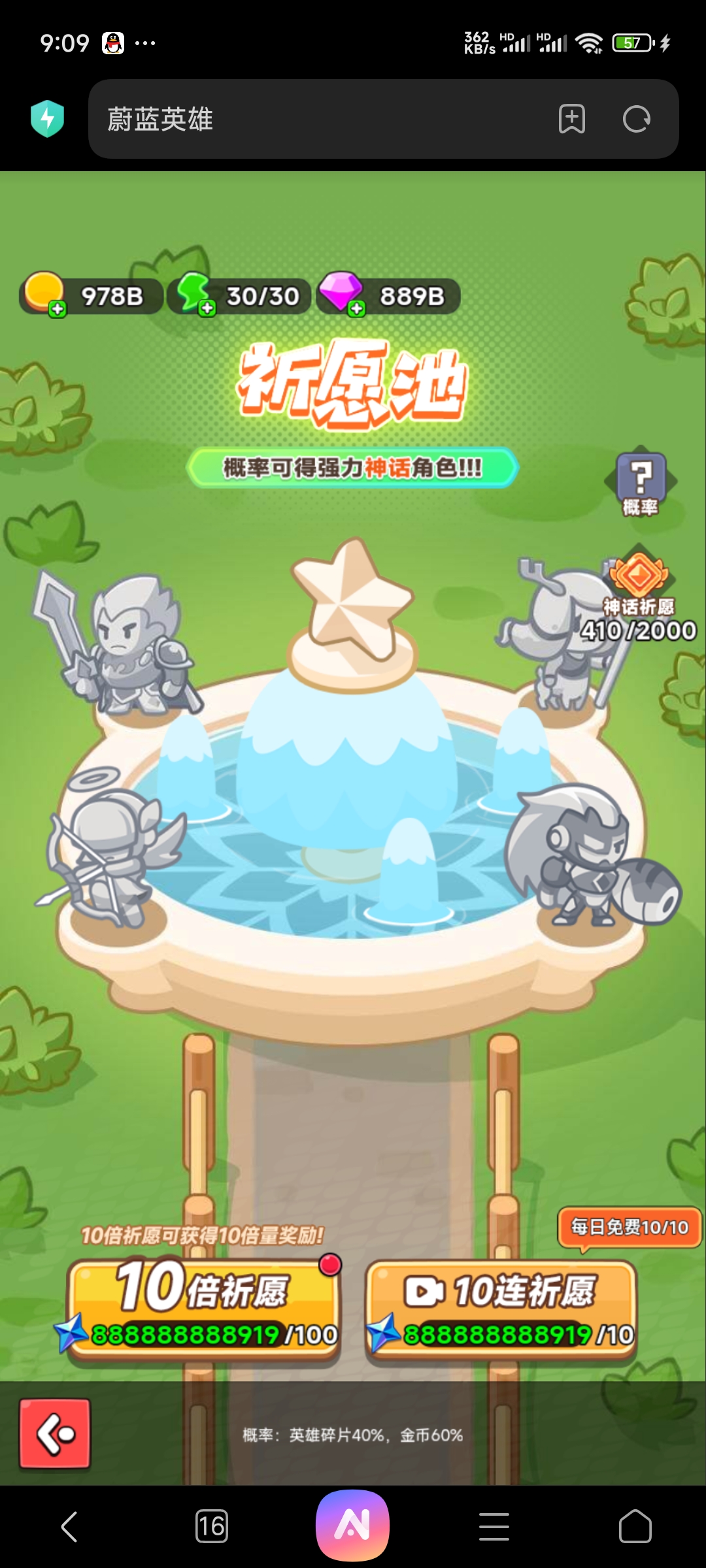Viewport: 706px width, 1568px height.
Task: Open the browser tabs switcher
Action: tap(211, 1527)
